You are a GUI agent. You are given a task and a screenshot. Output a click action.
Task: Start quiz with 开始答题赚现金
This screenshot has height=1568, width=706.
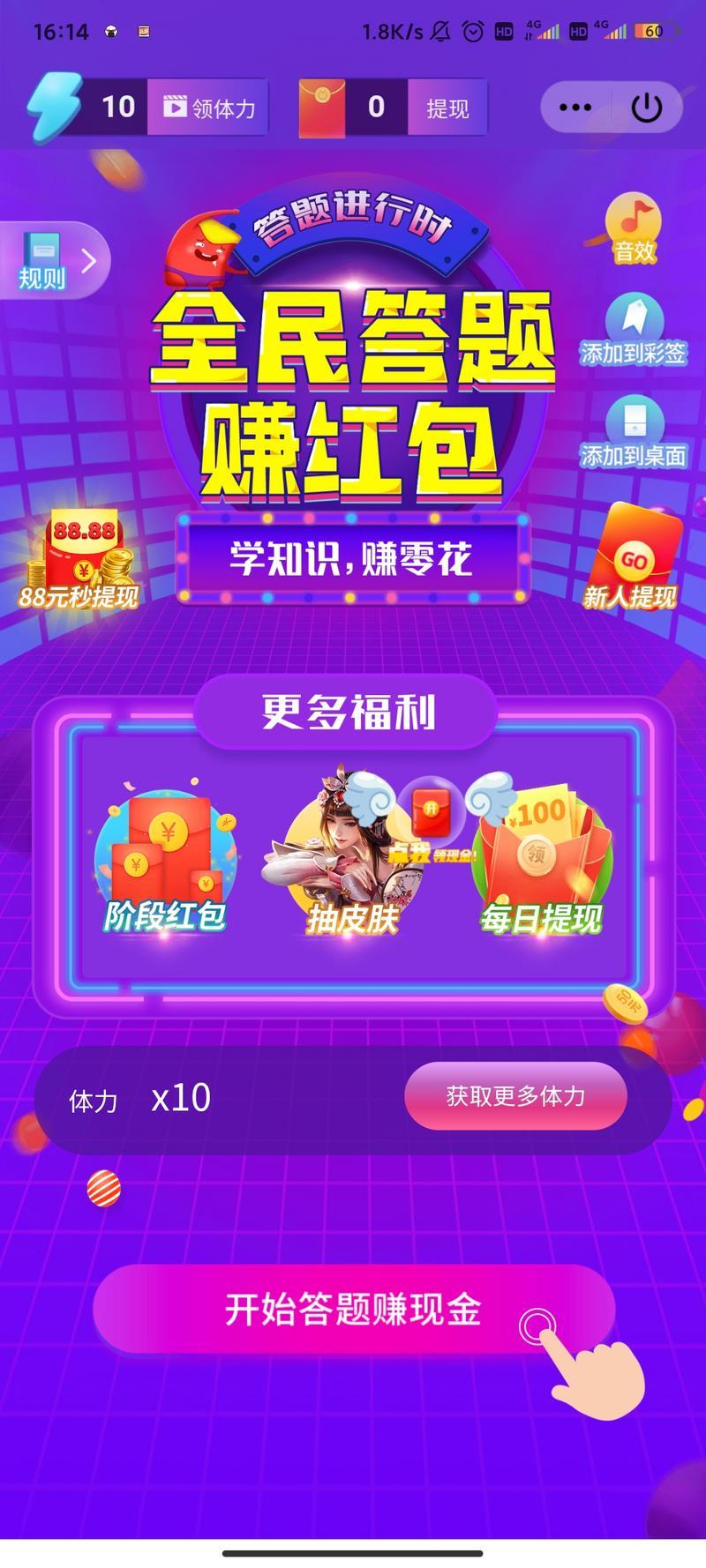click(x=353, y=1309)
